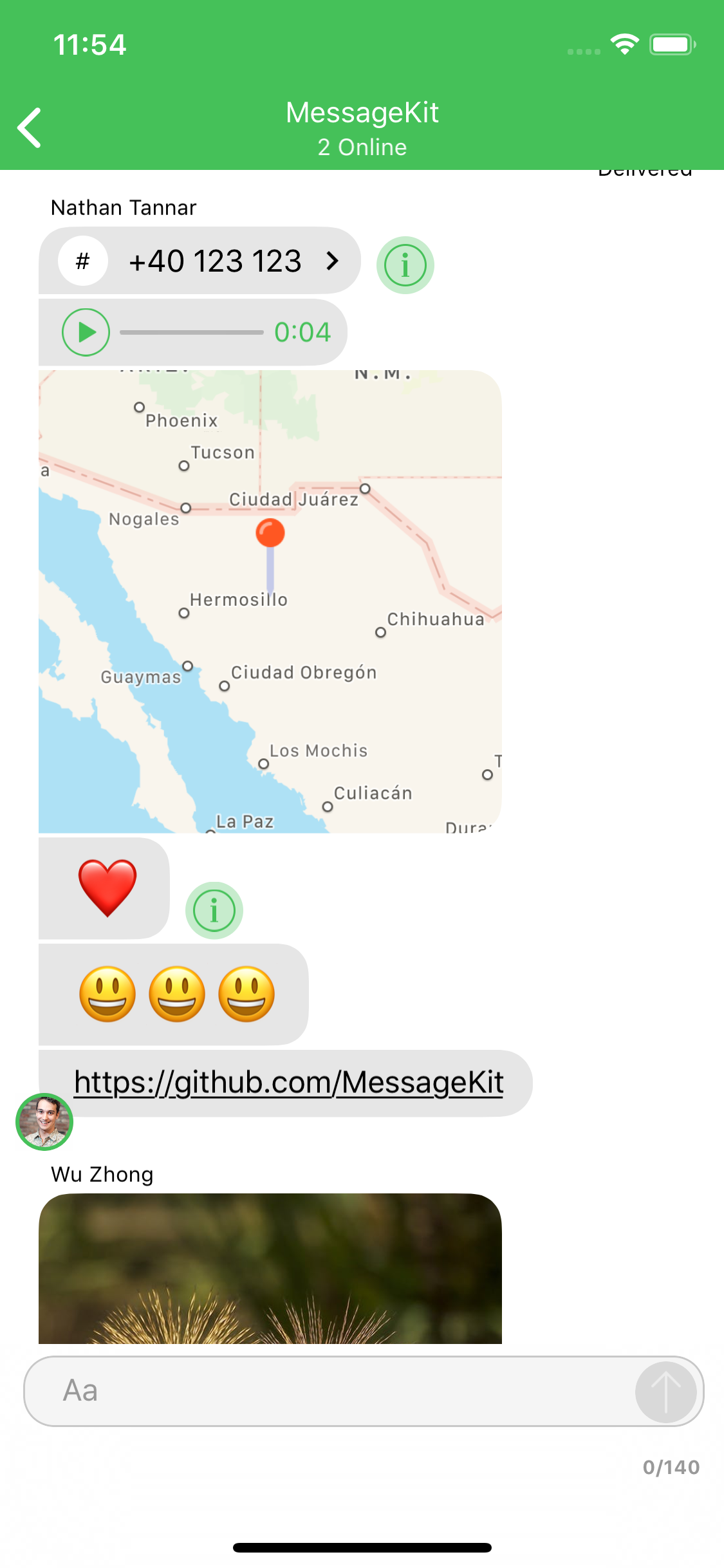Open the +40 123 123 contact bubble
The width and height of the screenshot is (724, 1568).
[200, 261]
